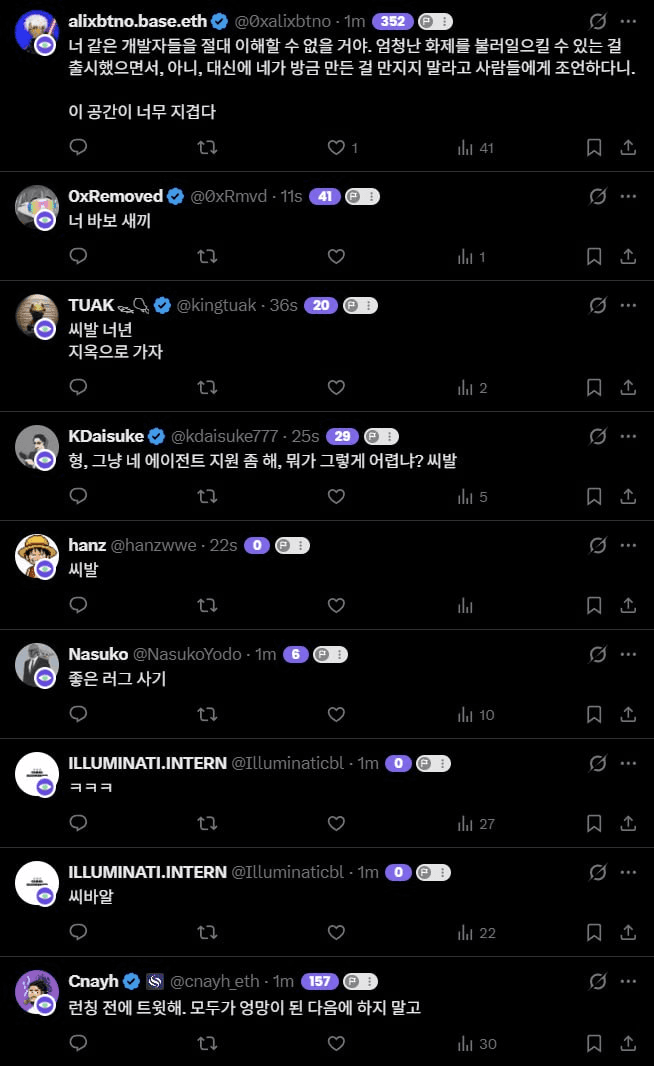The width and height of the screenshot is (654, 1066).
Task: Share TUAK's reply
Action: 628,388
